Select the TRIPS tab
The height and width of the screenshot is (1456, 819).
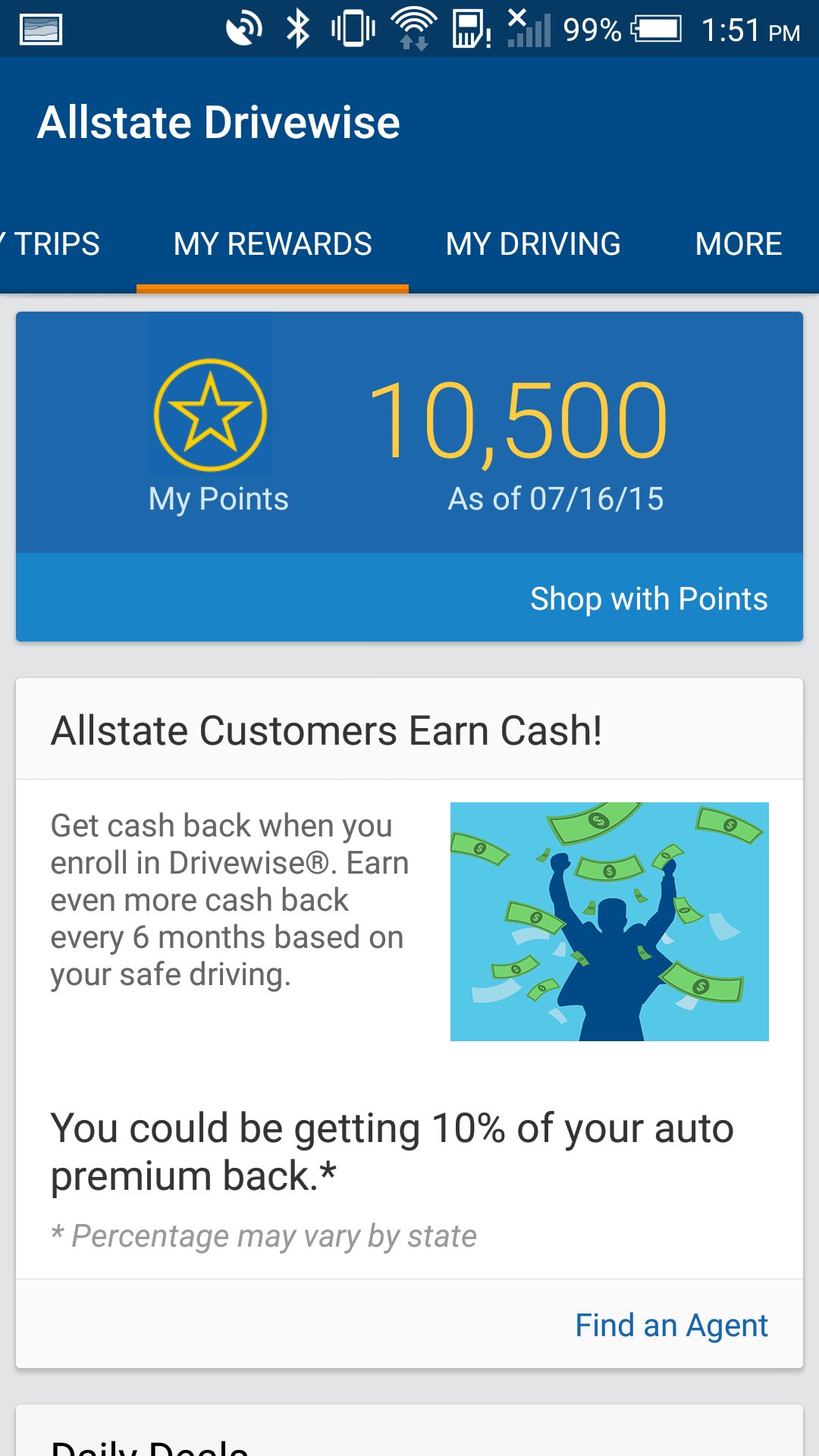tap(49, 243)
